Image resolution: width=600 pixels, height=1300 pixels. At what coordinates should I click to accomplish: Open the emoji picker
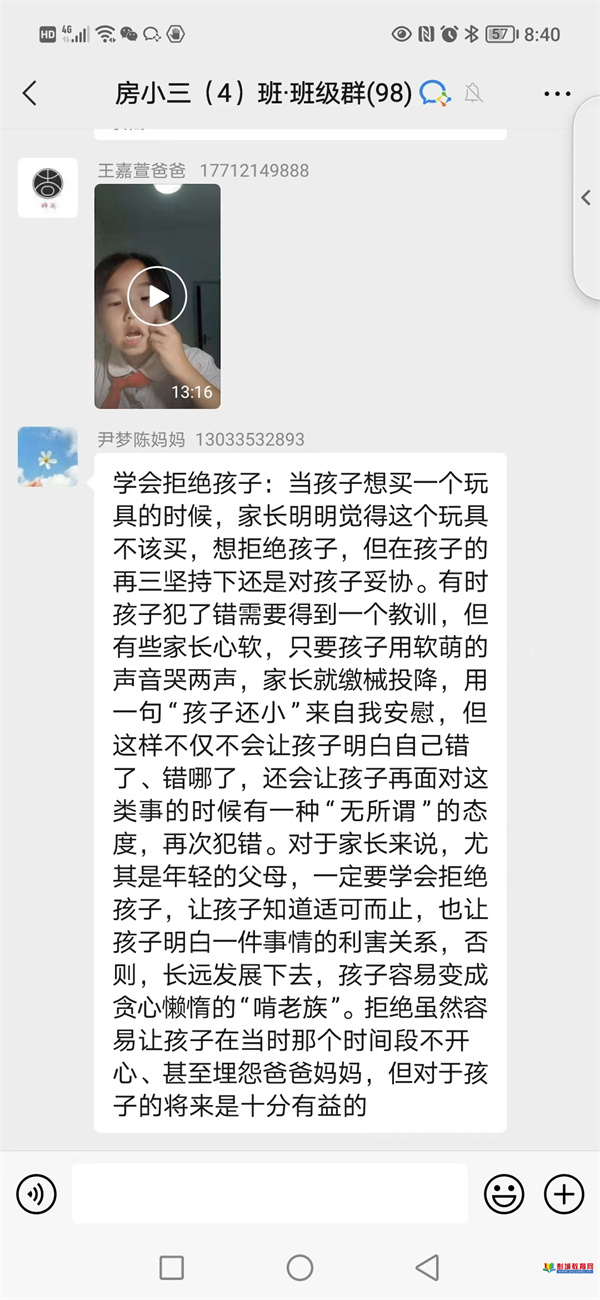pyautogui.click(x=504, y=1193)
